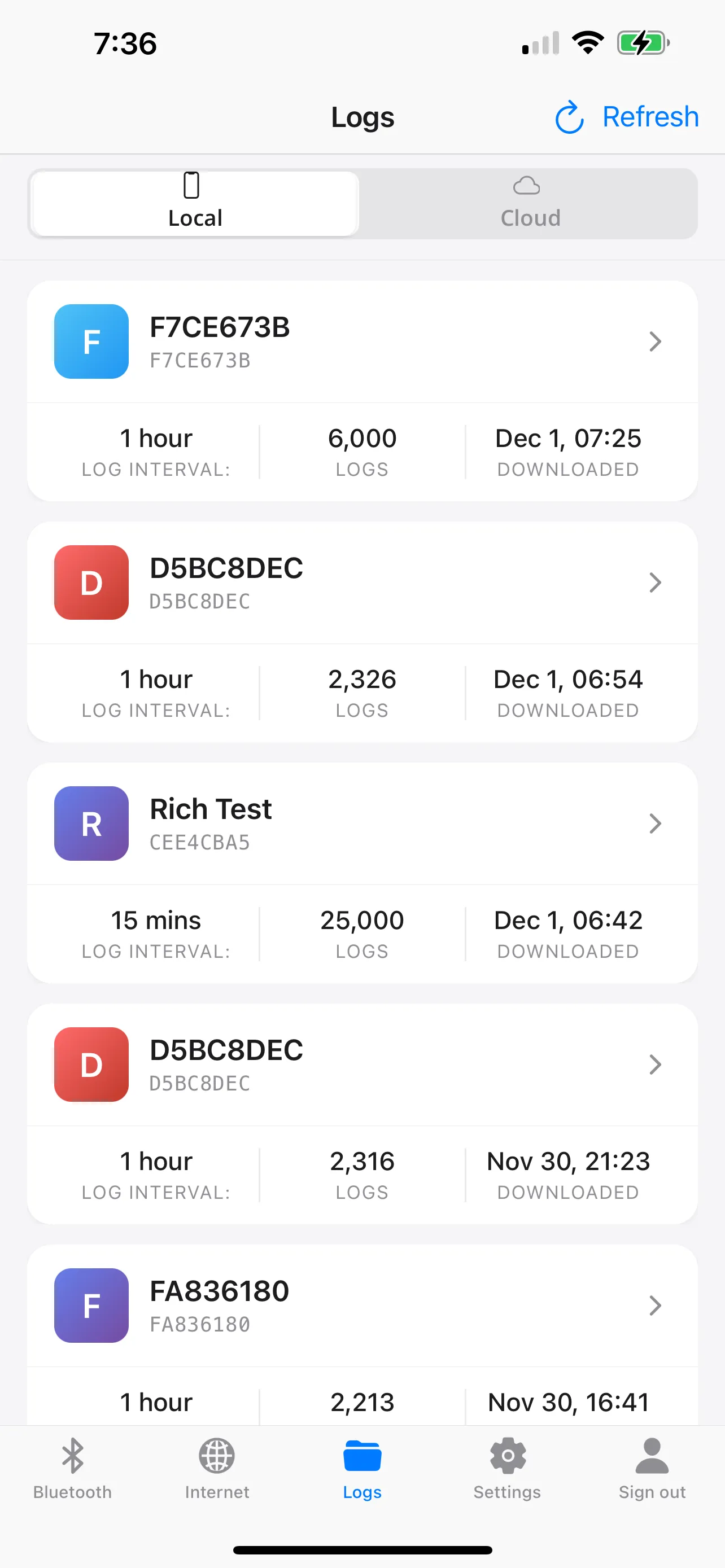Go to the Bluetooth tab
Image resolution: width=725 pixels, height=1568 pixels.
coord(72,1468)
